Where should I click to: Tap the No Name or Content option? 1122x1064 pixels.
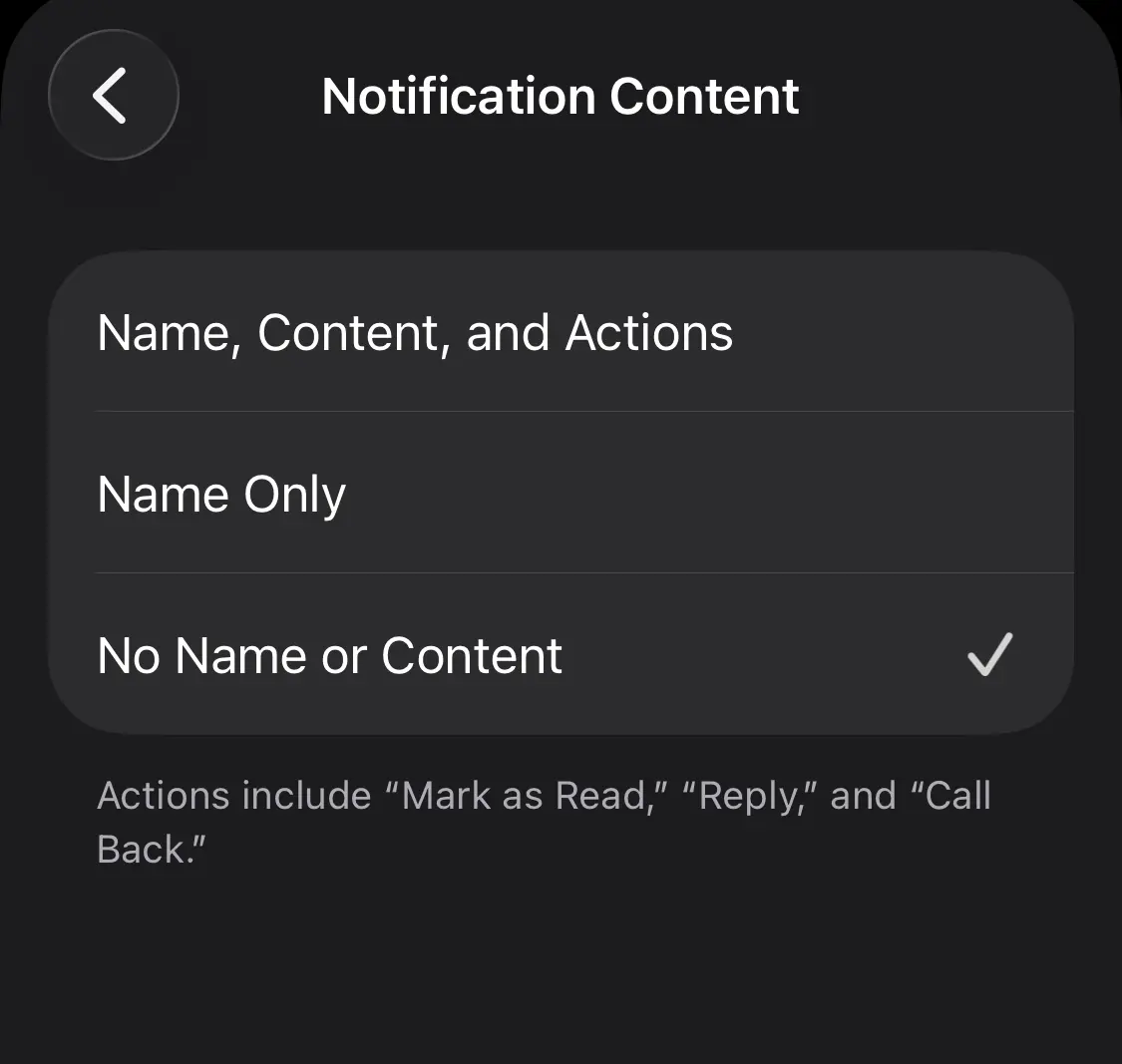tap(330, 656)
